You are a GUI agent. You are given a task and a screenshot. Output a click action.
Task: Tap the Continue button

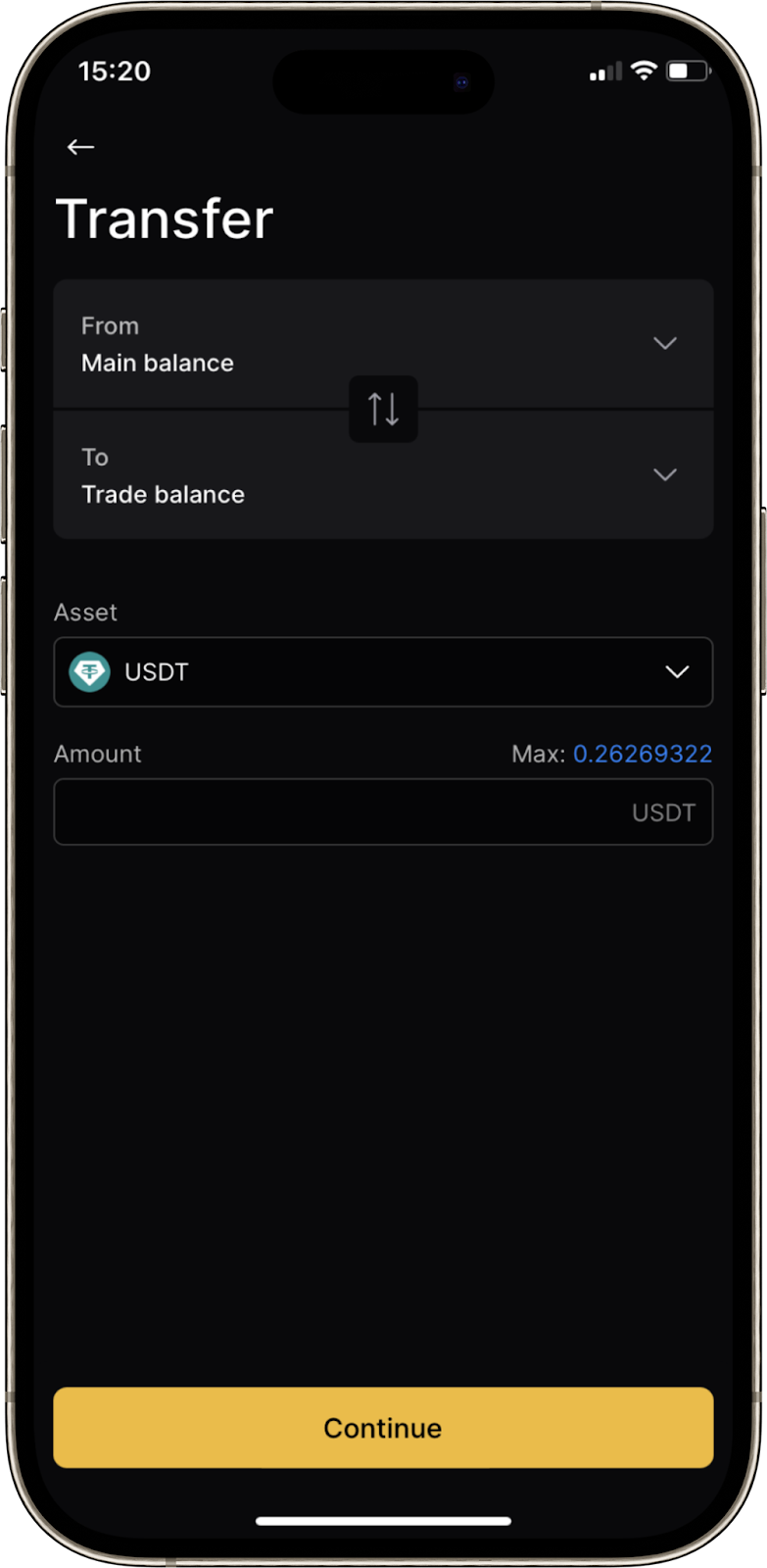383,1428
